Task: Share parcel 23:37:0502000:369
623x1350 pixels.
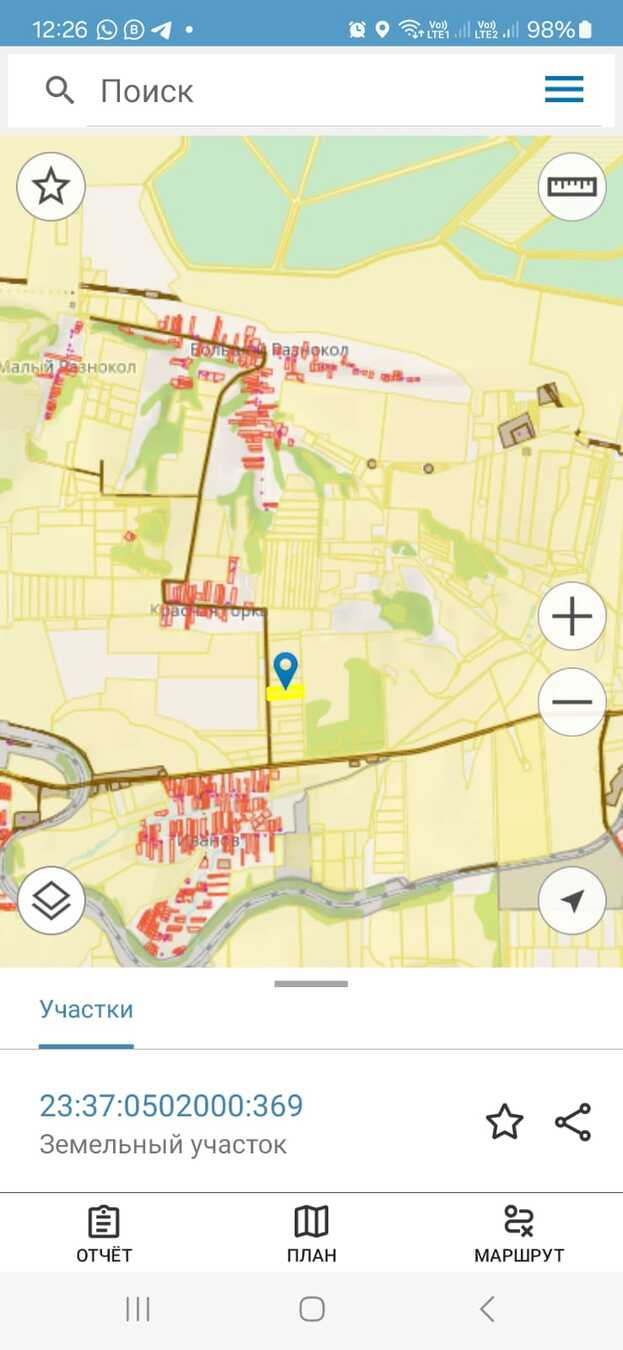Action: point(573,1122)
